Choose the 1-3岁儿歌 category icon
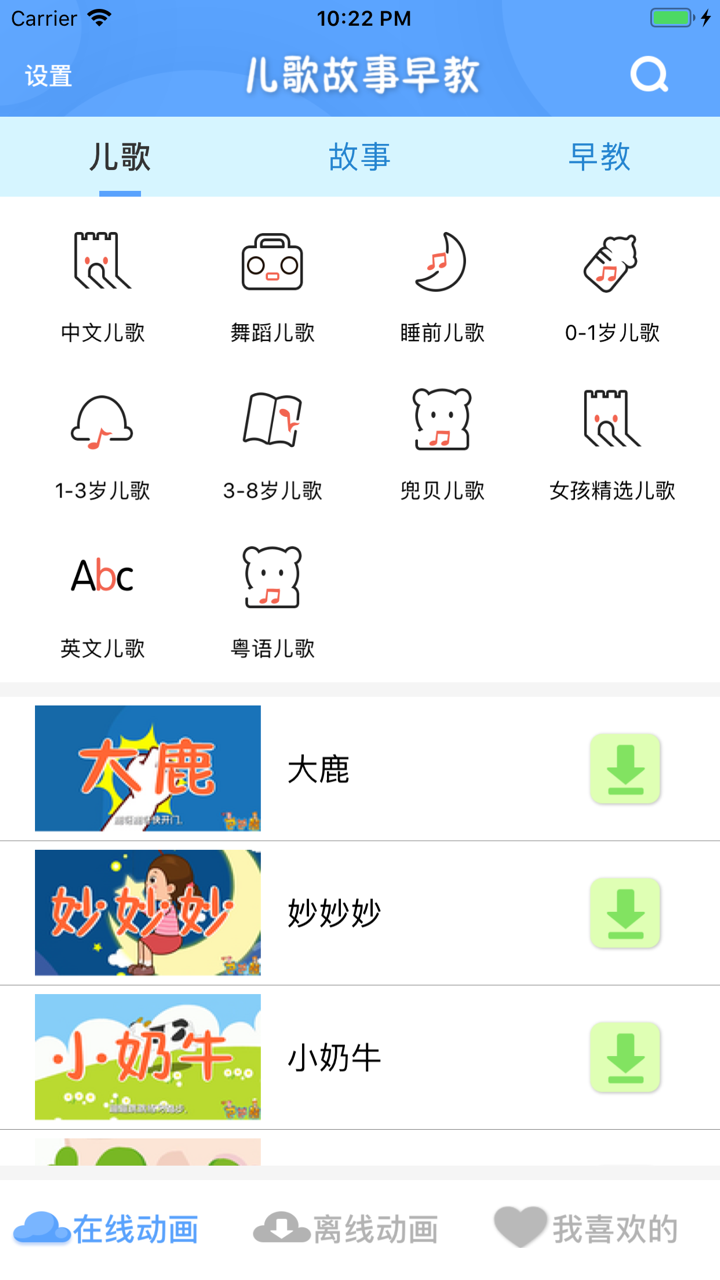Image resolution: width=720 pixels, height=1280 pixels. 101,420
